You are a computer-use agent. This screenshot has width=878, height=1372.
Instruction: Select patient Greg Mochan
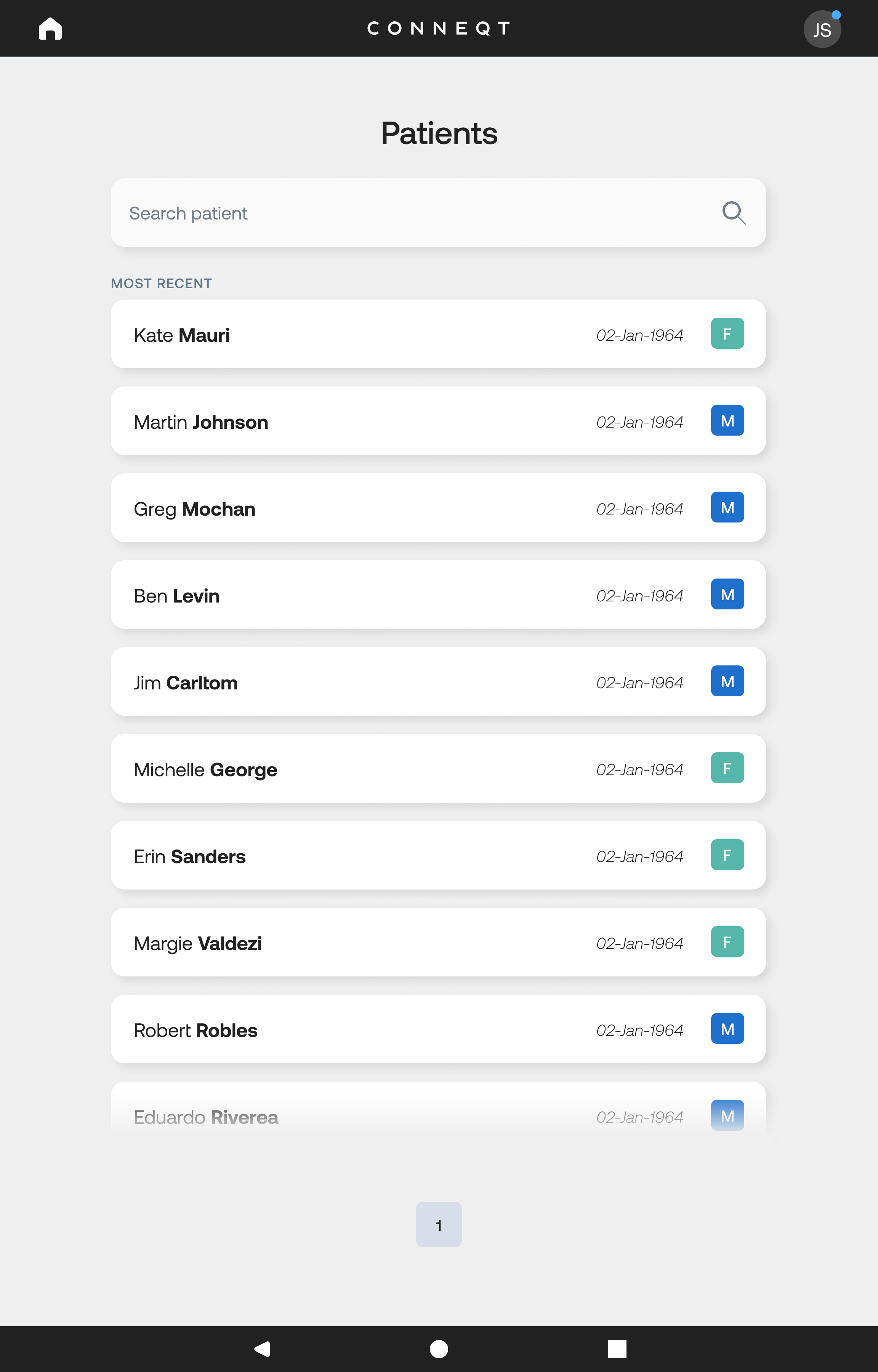click(438, 508)
